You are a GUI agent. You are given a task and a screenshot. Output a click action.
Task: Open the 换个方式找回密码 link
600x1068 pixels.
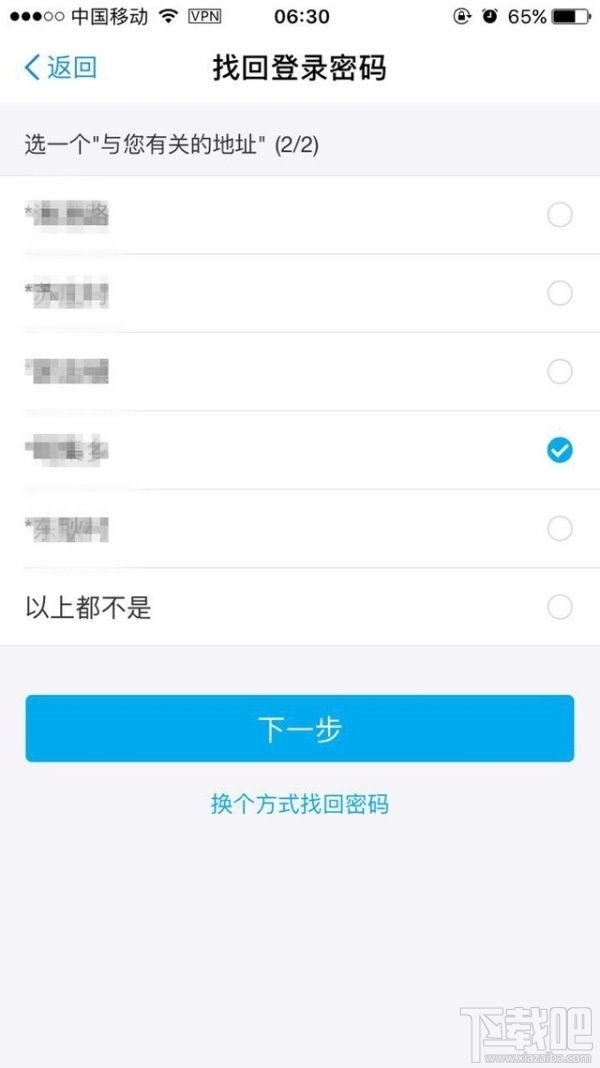[x=300, y=804]
